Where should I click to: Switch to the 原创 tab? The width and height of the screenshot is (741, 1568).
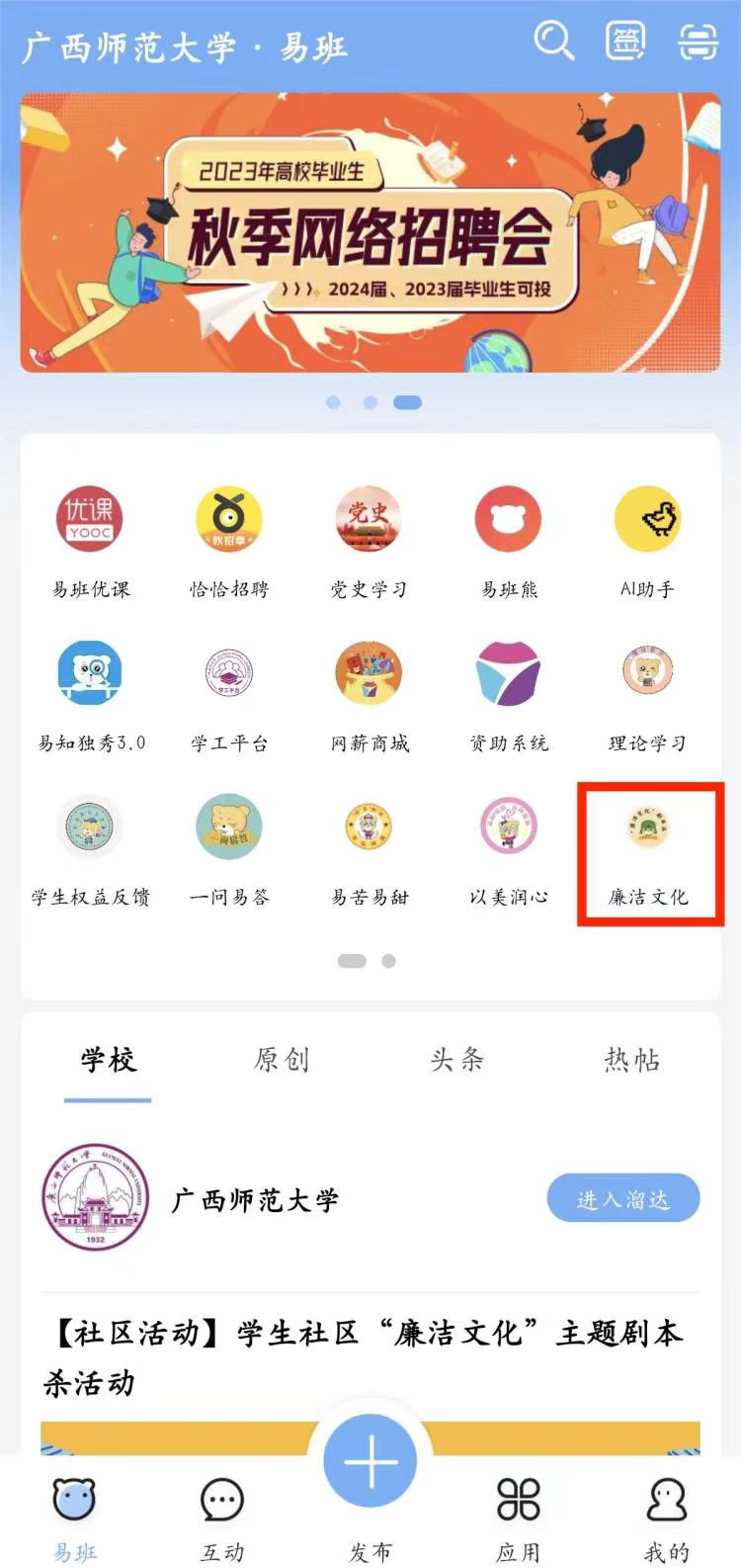click(282, 1061)
